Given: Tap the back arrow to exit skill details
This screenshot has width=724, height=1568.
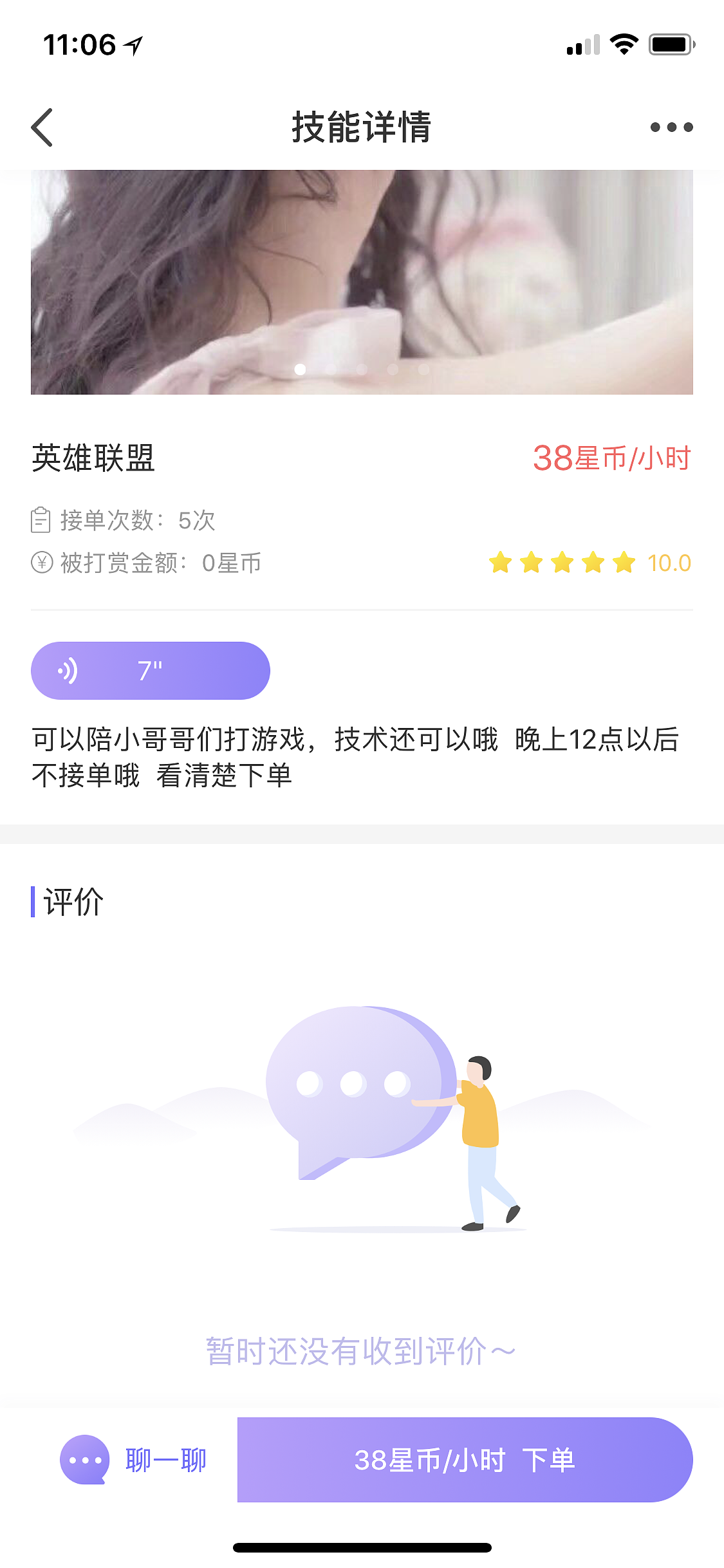Looking at the screenshot, I should tap(42, 127).
